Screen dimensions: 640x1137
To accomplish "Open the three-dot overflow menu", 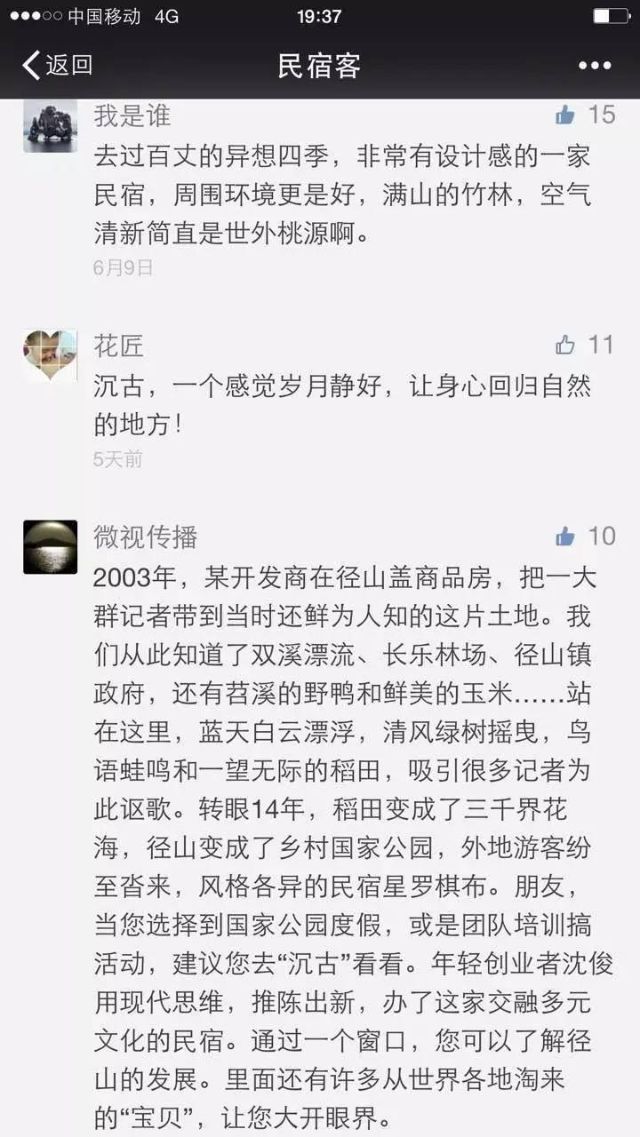I will click(x=594, y=66).
